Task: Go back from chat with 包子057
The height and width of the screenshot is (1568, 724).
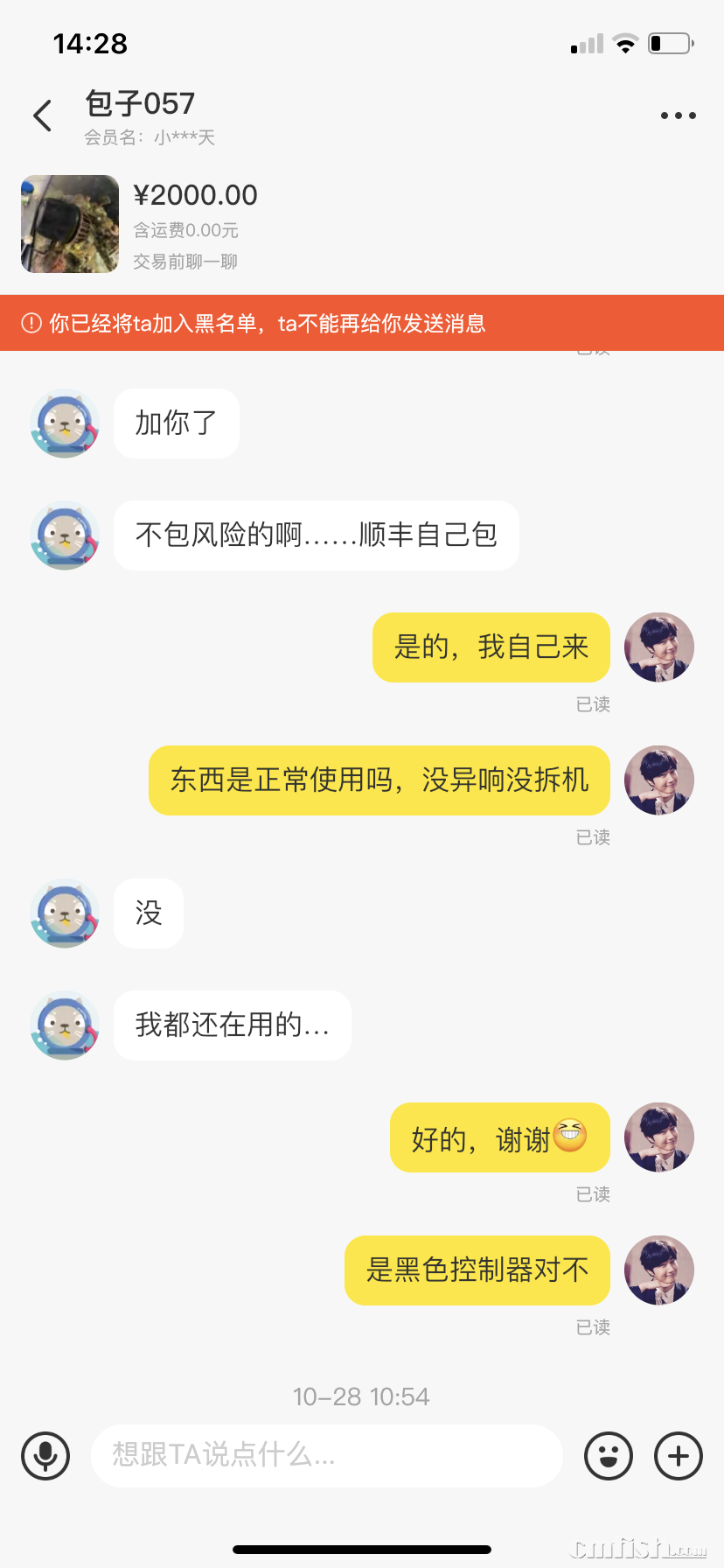Action: pyautogui.click(x=42, y=115)
